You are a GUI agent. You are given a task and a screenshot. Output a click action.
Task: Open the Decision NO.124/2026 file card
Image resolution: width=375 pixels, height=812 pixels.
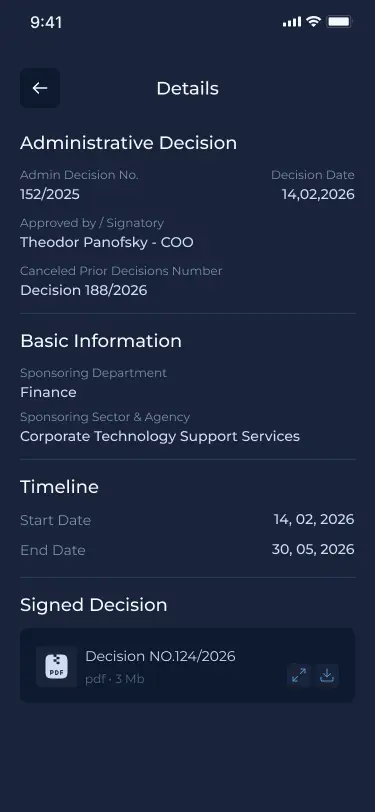coord(188,665)
